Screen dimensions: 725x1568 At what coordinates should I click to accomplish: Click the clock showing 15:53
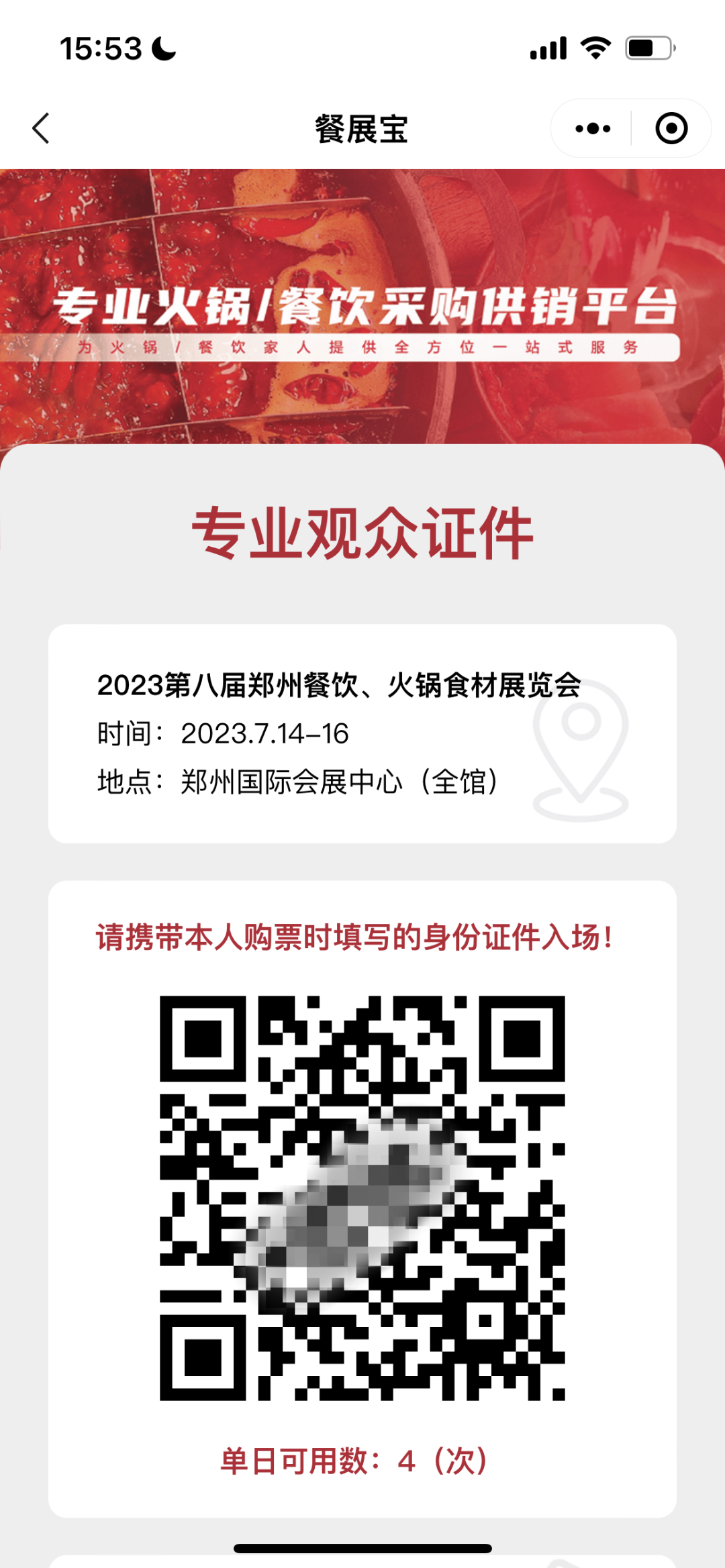point(99,47)
